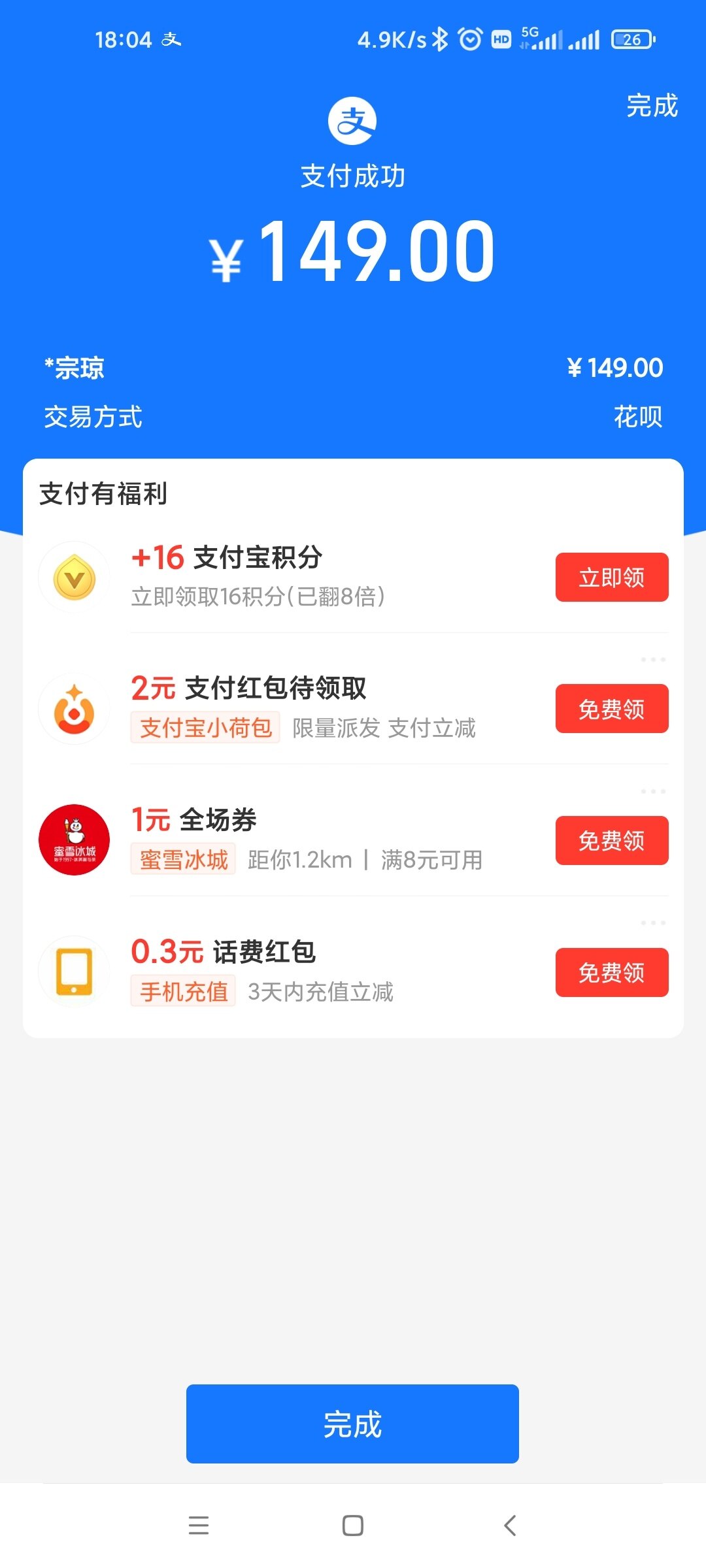Open more options for 1元 全场券
The height and width of the screenshot is (1568, 706).
point(653,792)
